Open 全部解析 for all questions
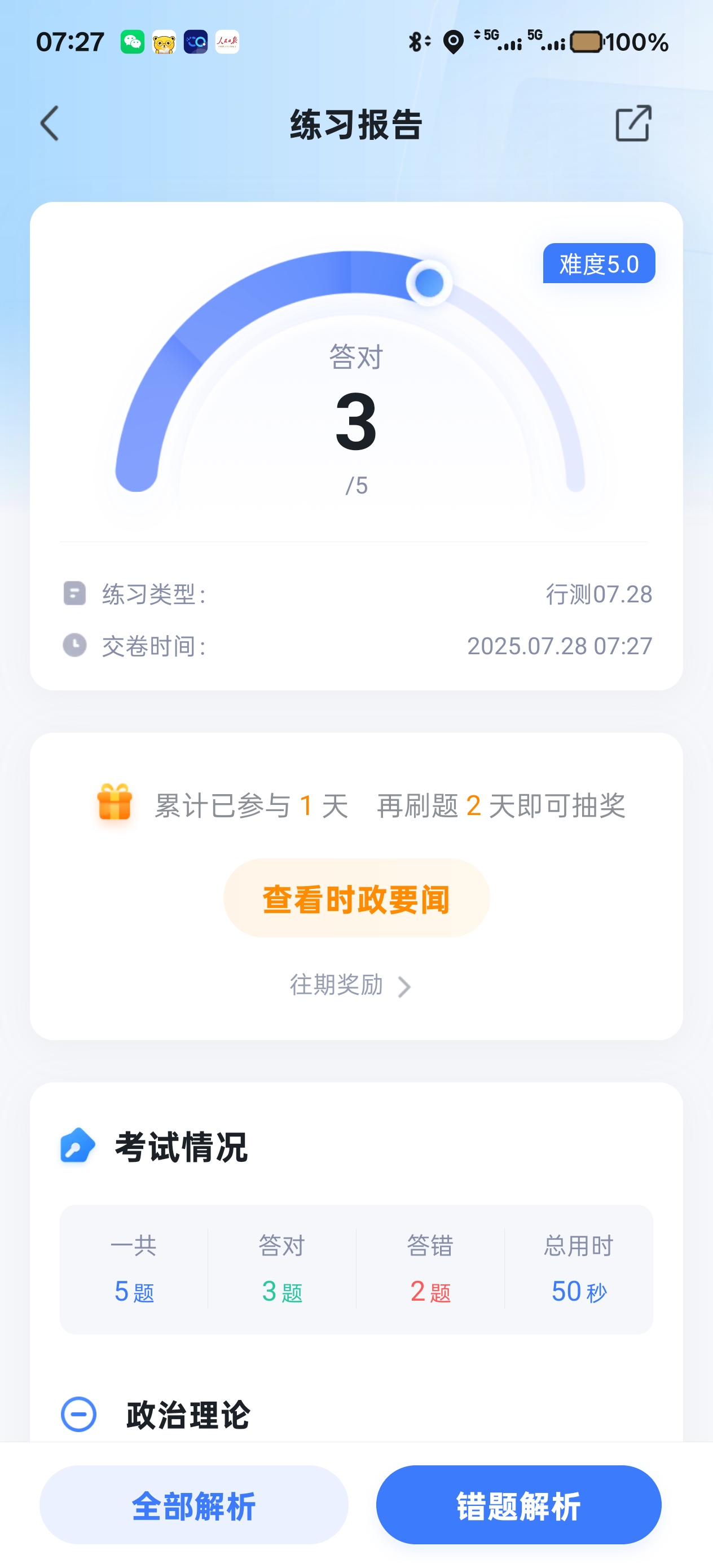This screenshot has height=1568, width=713. [193, 1505]
